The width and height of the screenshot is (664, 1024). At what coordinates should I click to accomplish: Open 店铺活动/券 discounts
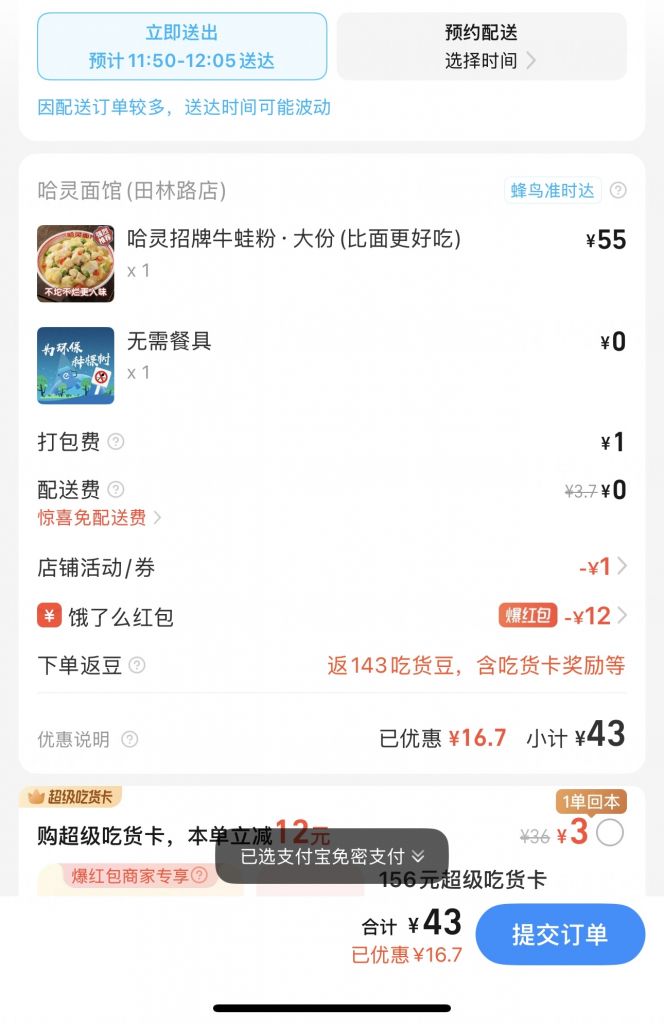[602, 568]
